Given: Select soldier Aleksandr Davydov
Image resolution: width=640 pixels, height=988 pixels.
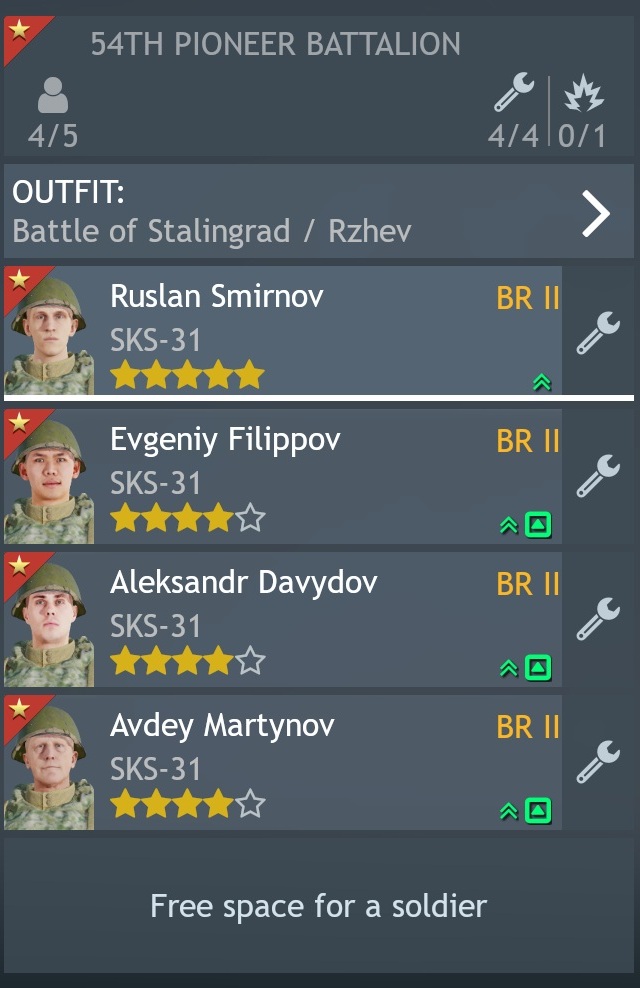Looking at the screenshot, I should point(283,618).
